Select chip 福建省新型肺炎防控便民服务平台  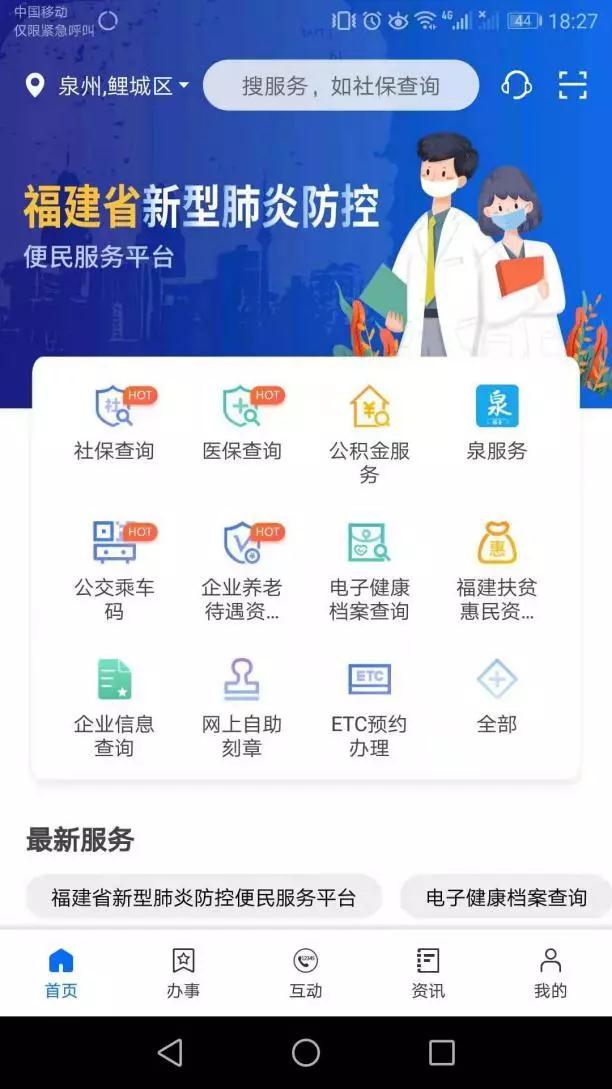point(204,897)
